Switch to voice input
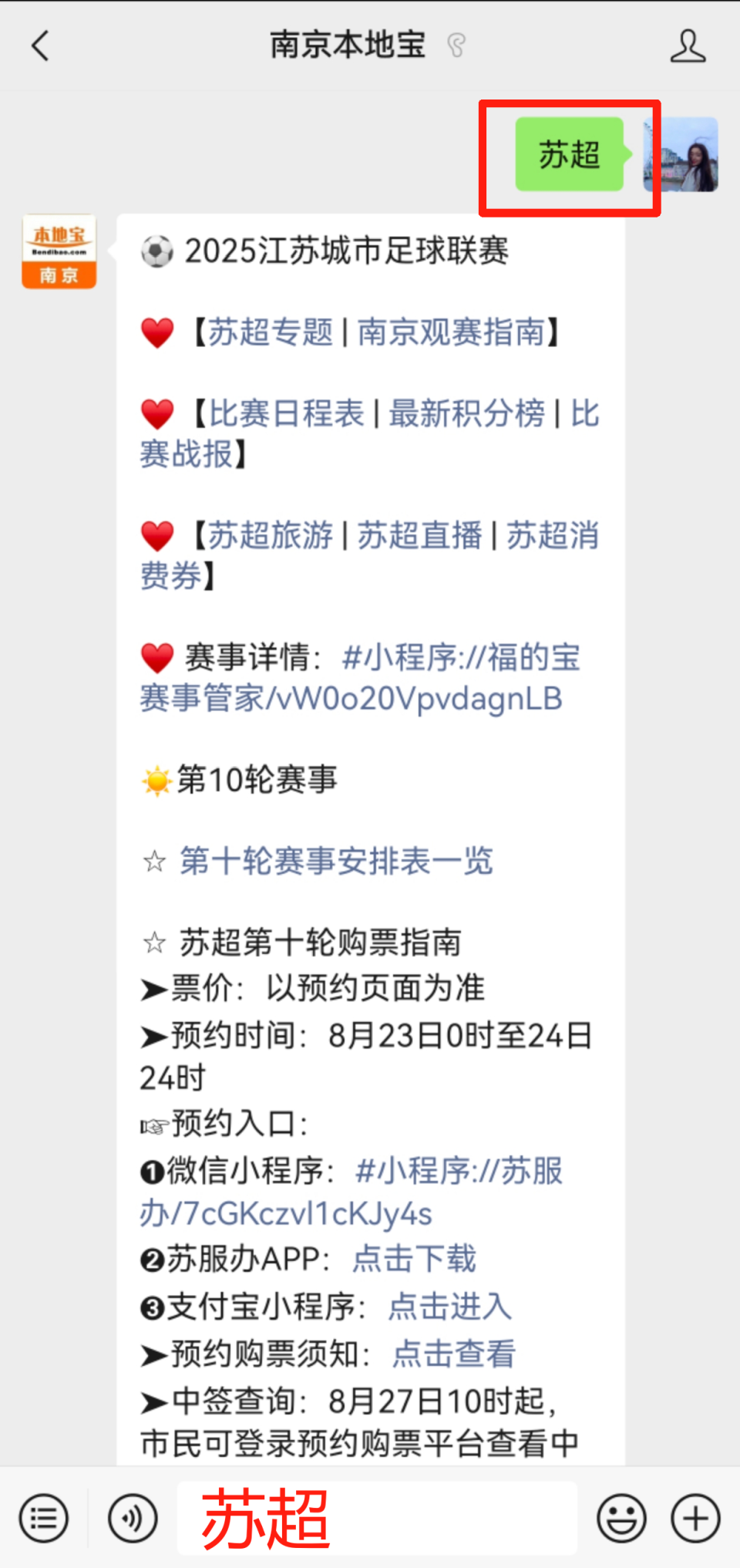 coord(133,1519)
